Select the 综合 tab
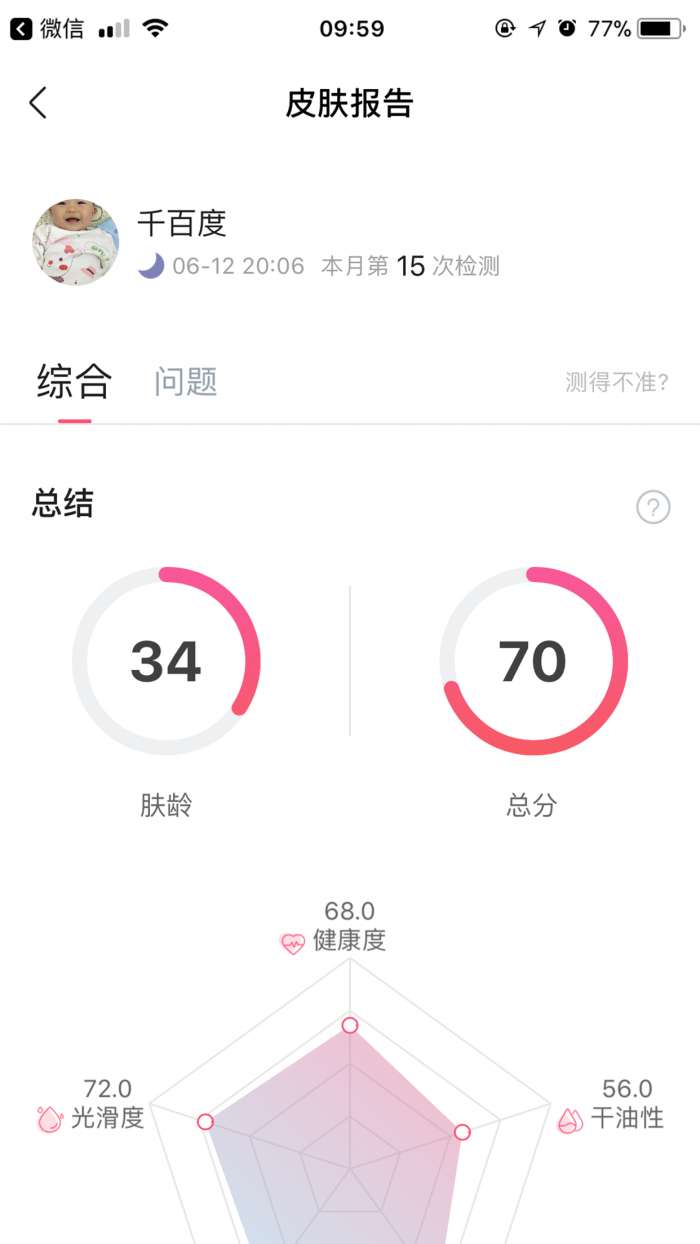 74,382
